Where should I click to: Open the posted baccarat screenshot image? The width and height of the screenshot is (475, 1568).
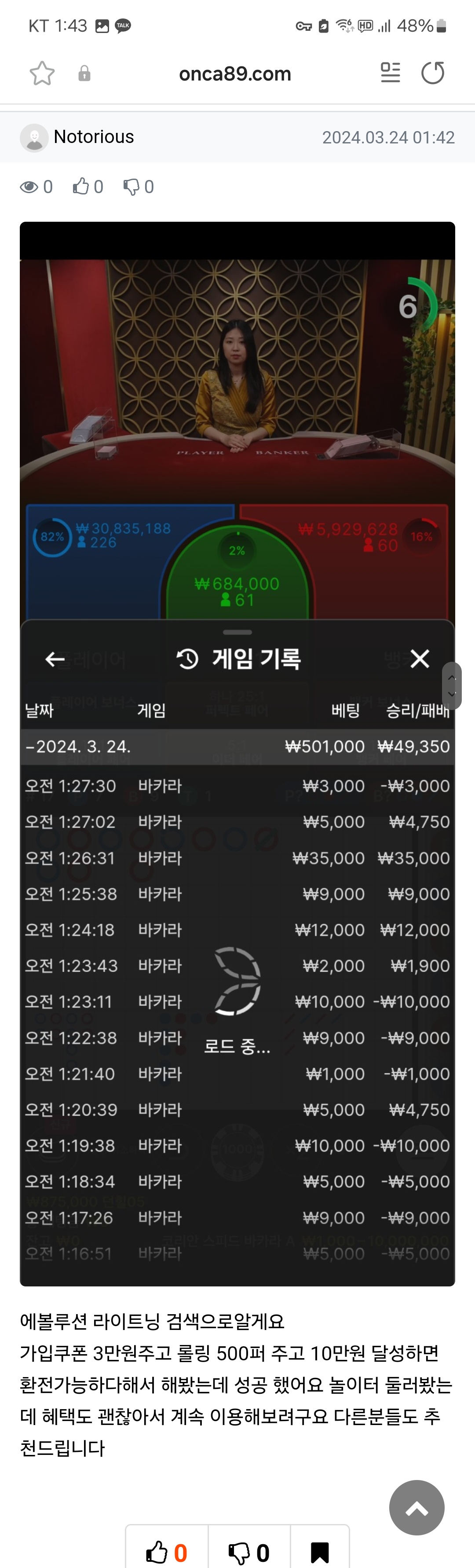click(x=237, y=754)
